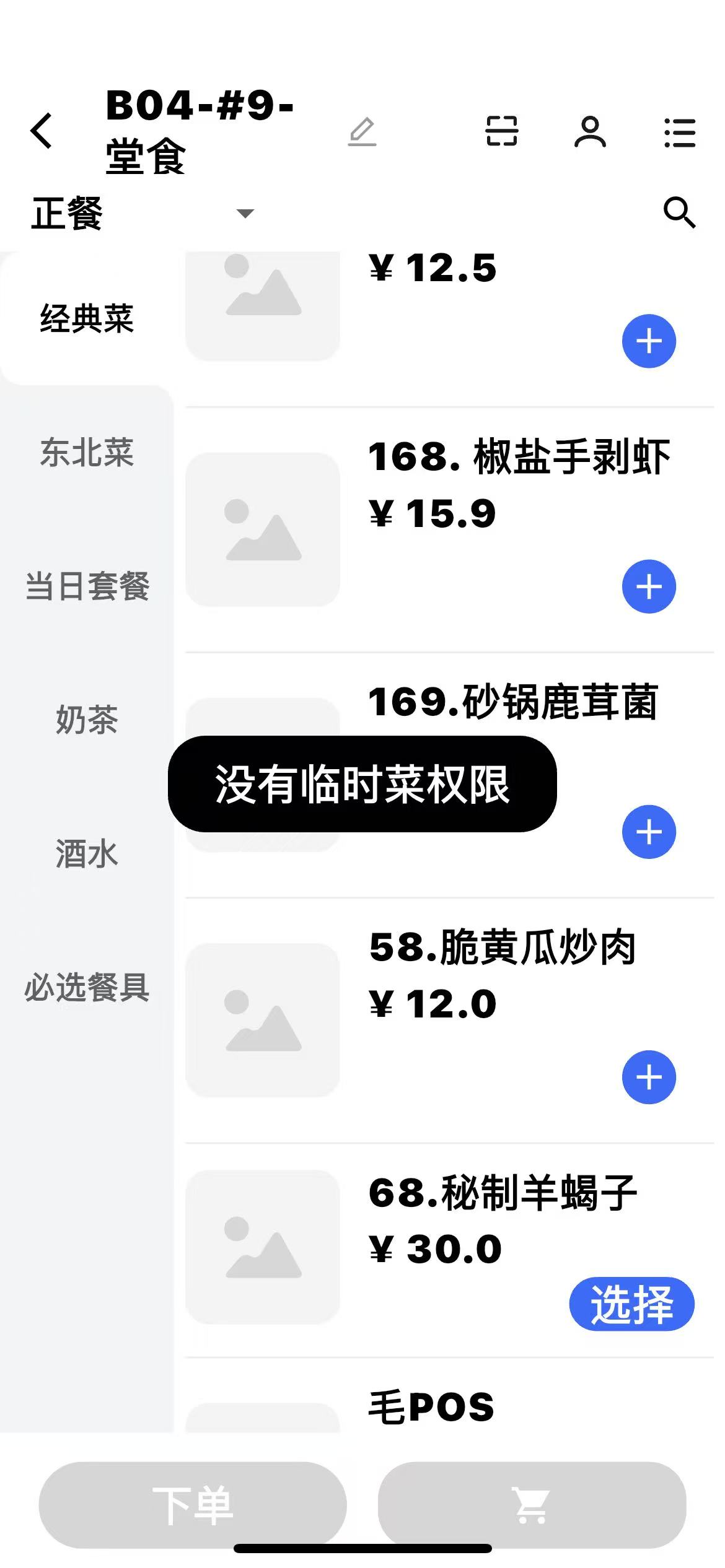Open the list menu icon
The width and height of the screenshot is (725, 1568).
pos(679,133)
